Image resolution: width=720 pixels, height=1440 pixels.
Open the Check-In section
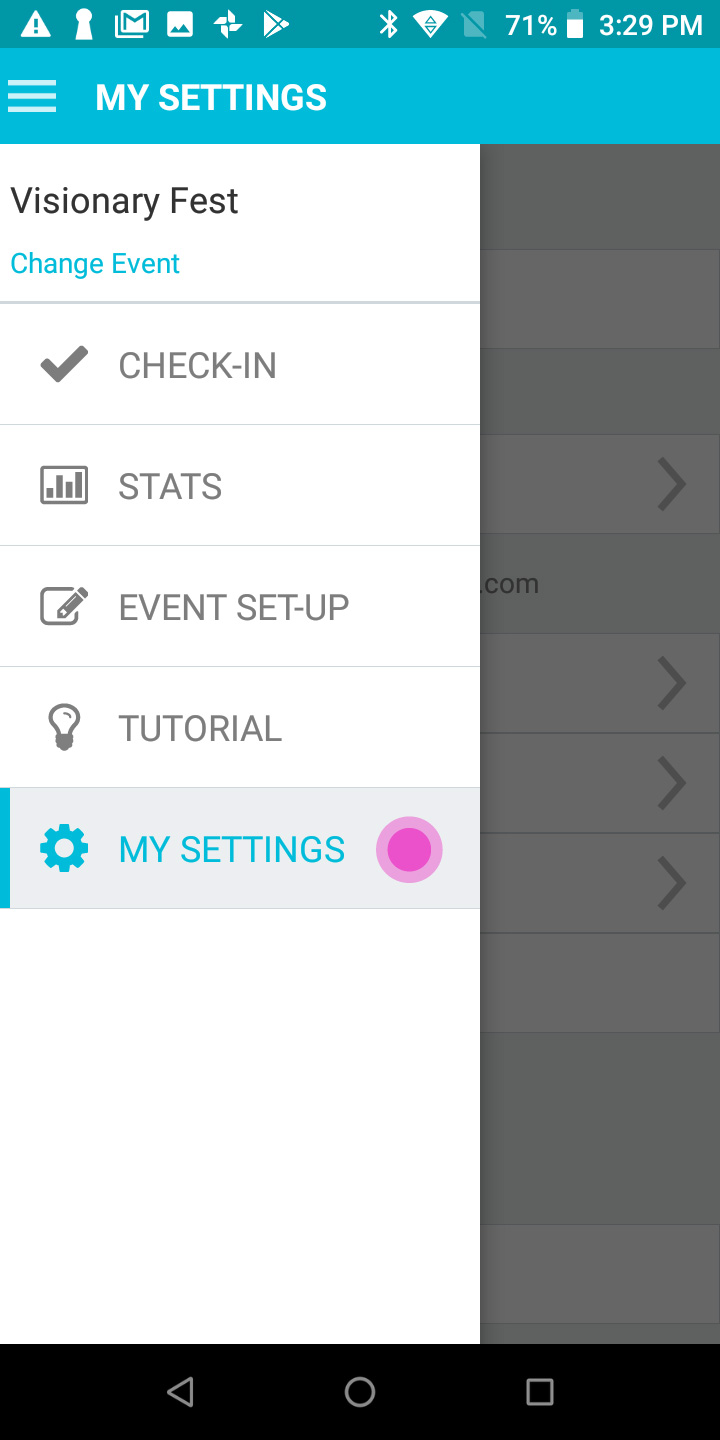coord(240,365)
